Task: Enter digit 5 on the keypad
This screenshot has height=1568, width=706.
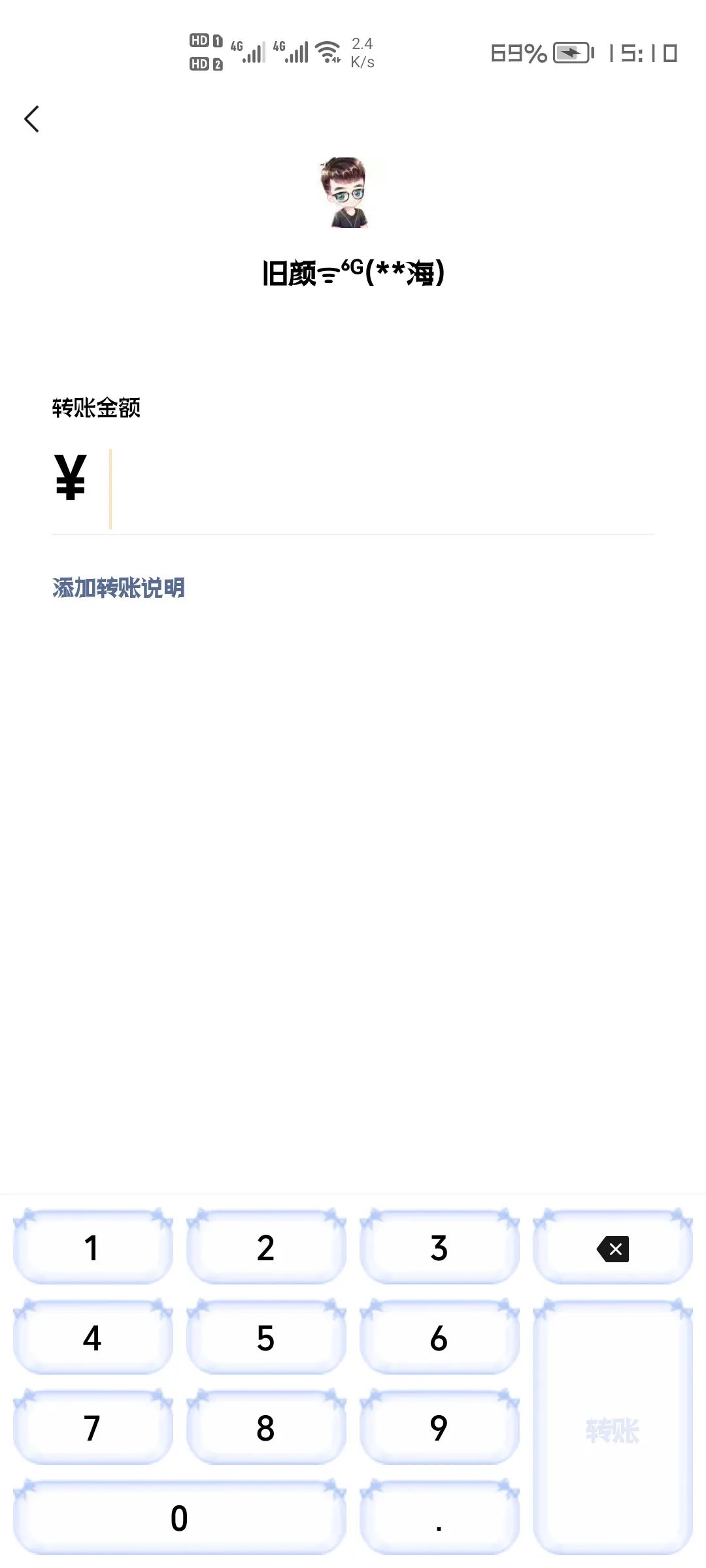Action: tap(266, 1337)
